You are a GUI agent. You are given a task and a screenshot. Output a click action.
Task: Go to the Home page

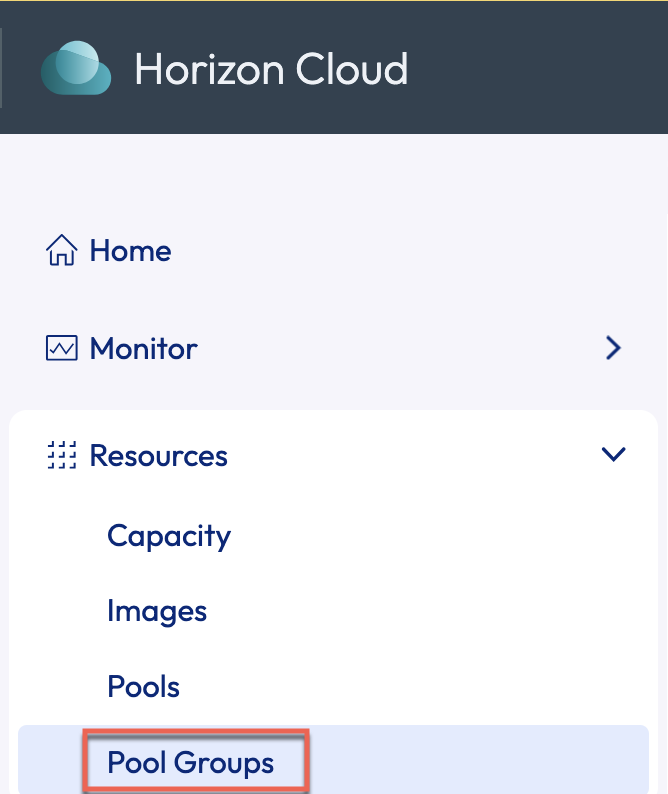[x=129, y=250]
